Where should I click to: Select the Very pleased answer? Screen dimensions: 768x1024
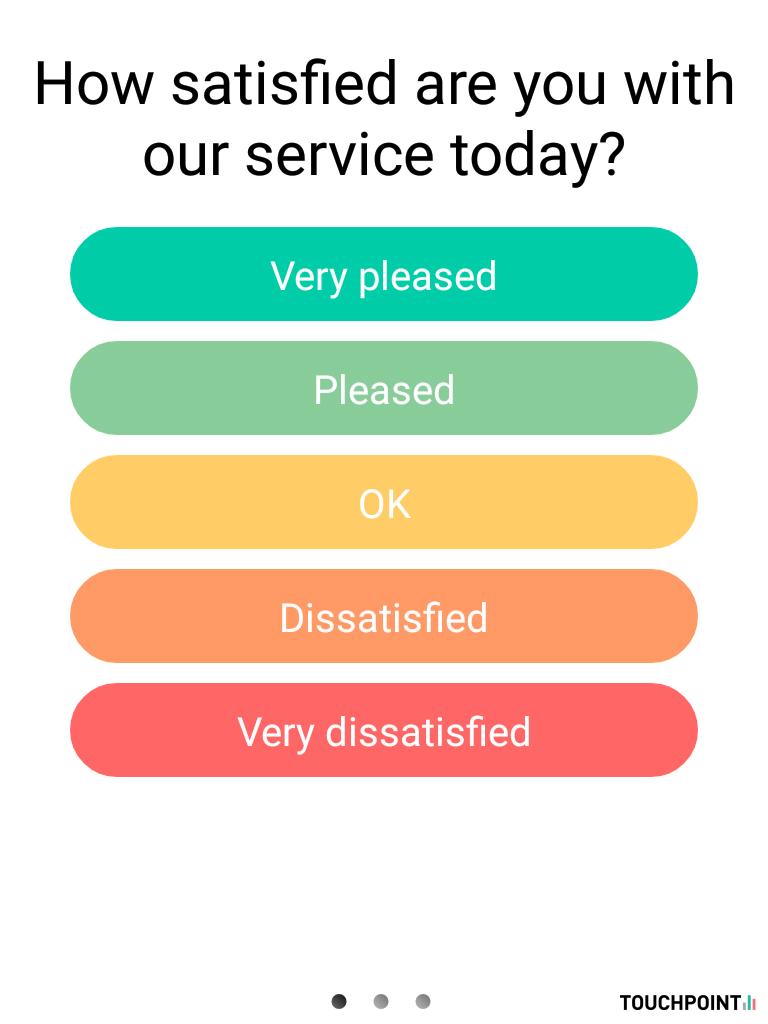[384, 274]
